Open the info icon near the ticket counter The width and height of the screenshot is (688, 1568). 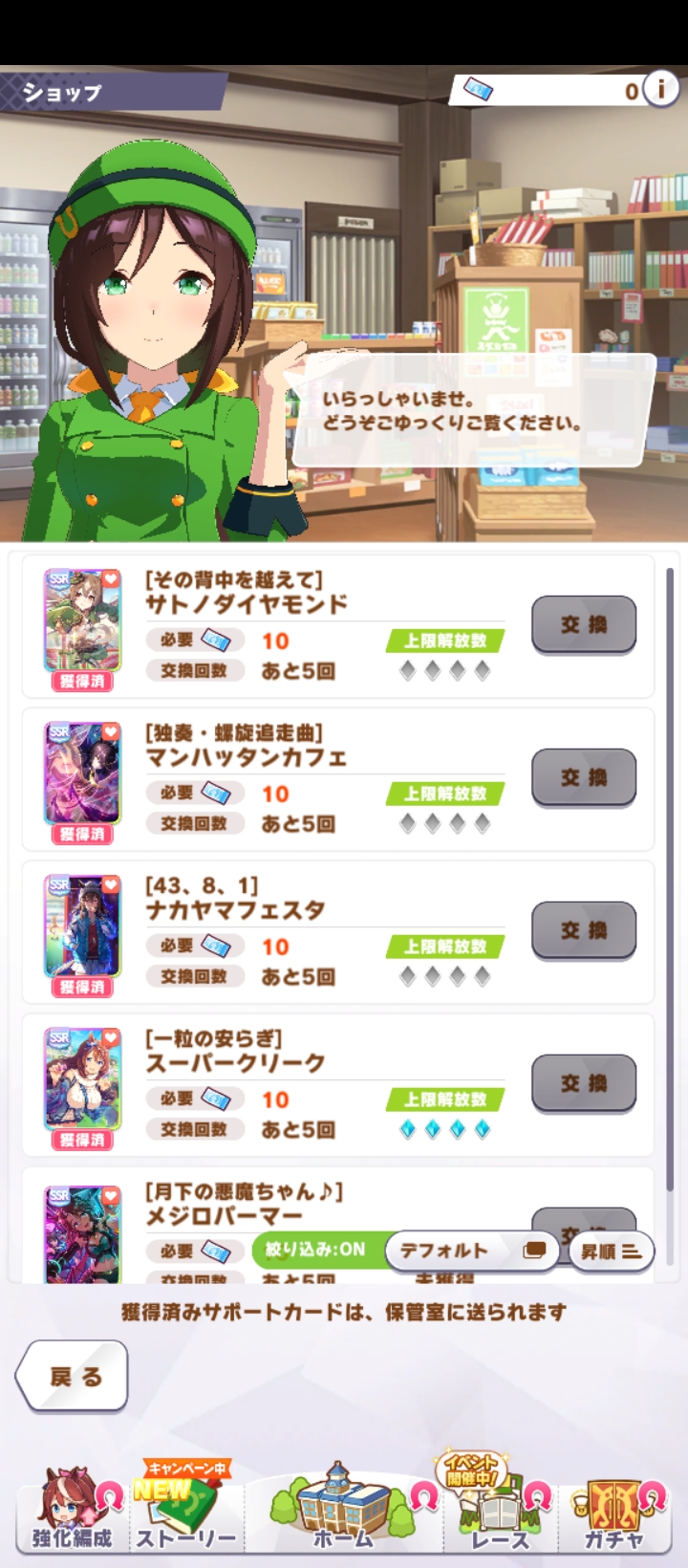coord(659,90)
